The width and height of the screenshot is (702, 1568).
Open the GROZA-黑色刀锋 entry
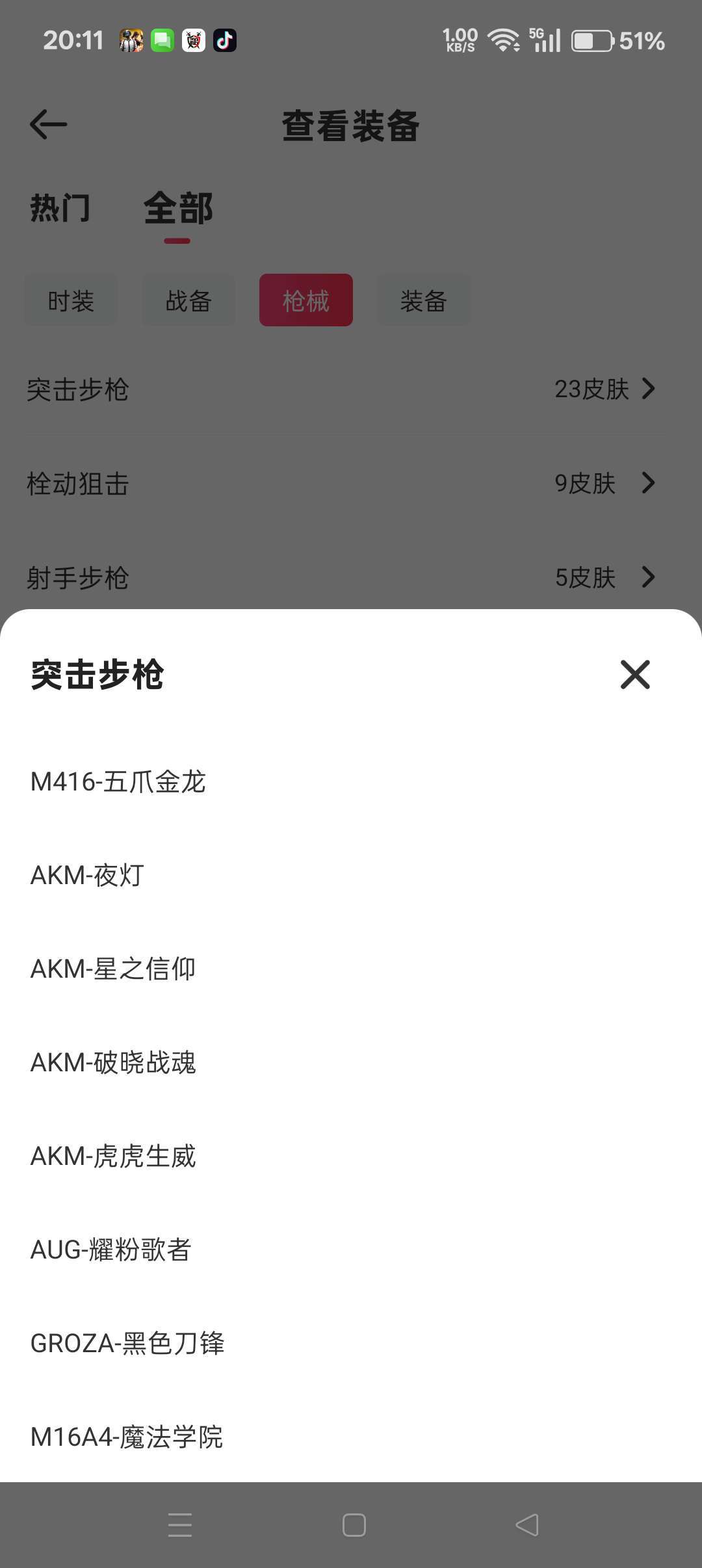click(x=128, y=1344)
